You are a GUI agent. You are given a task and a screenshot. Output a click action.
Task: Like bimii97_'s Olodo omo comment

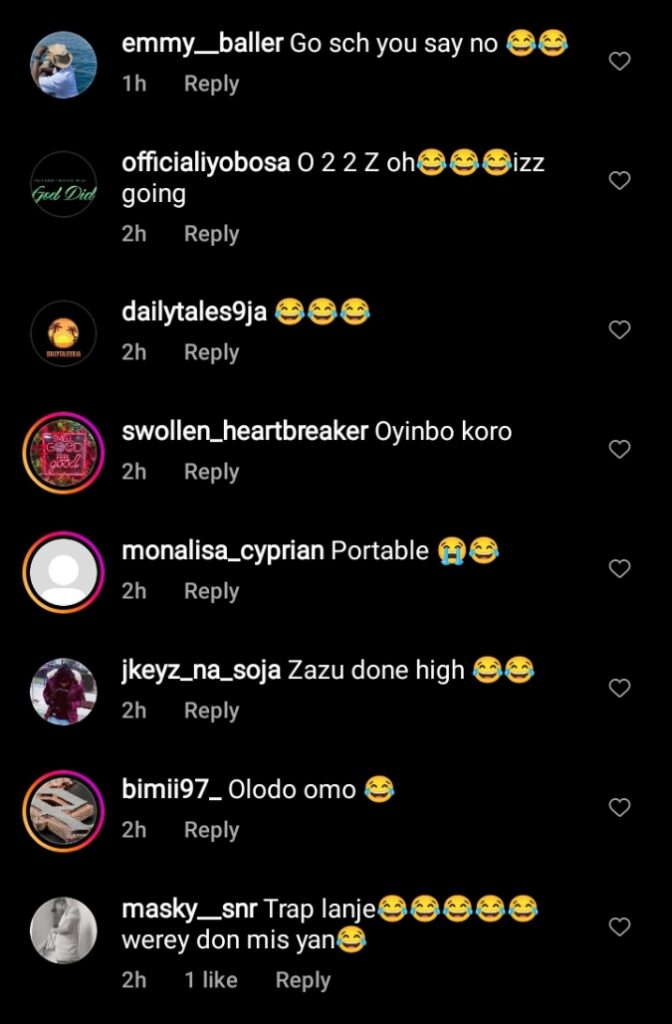click(620, 807)
